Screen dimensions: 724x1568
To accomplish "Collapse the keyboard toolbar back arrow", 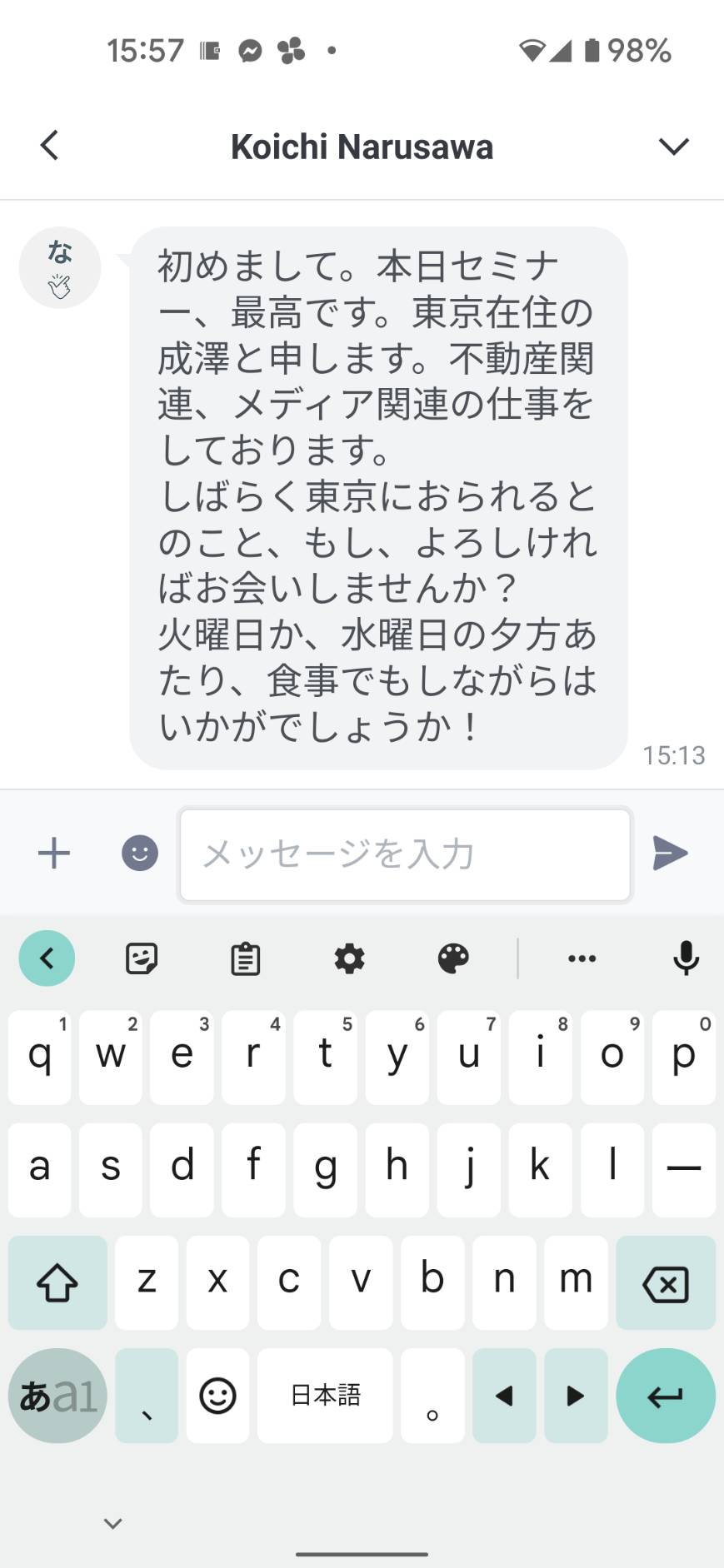I will tap(47, 958).
